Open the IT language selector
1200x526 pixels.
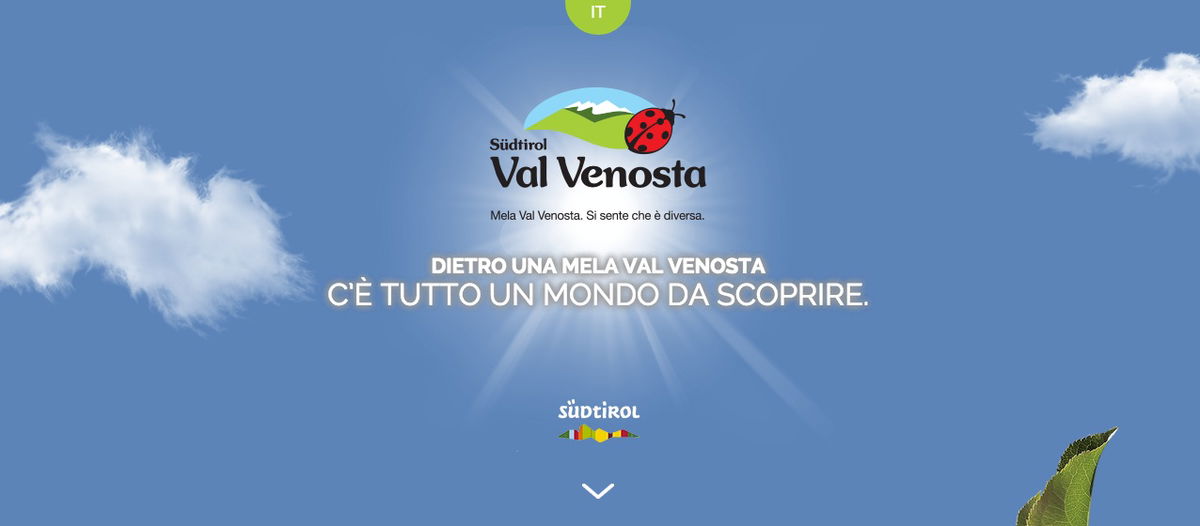pyautogui.click(x=598, y=12)
